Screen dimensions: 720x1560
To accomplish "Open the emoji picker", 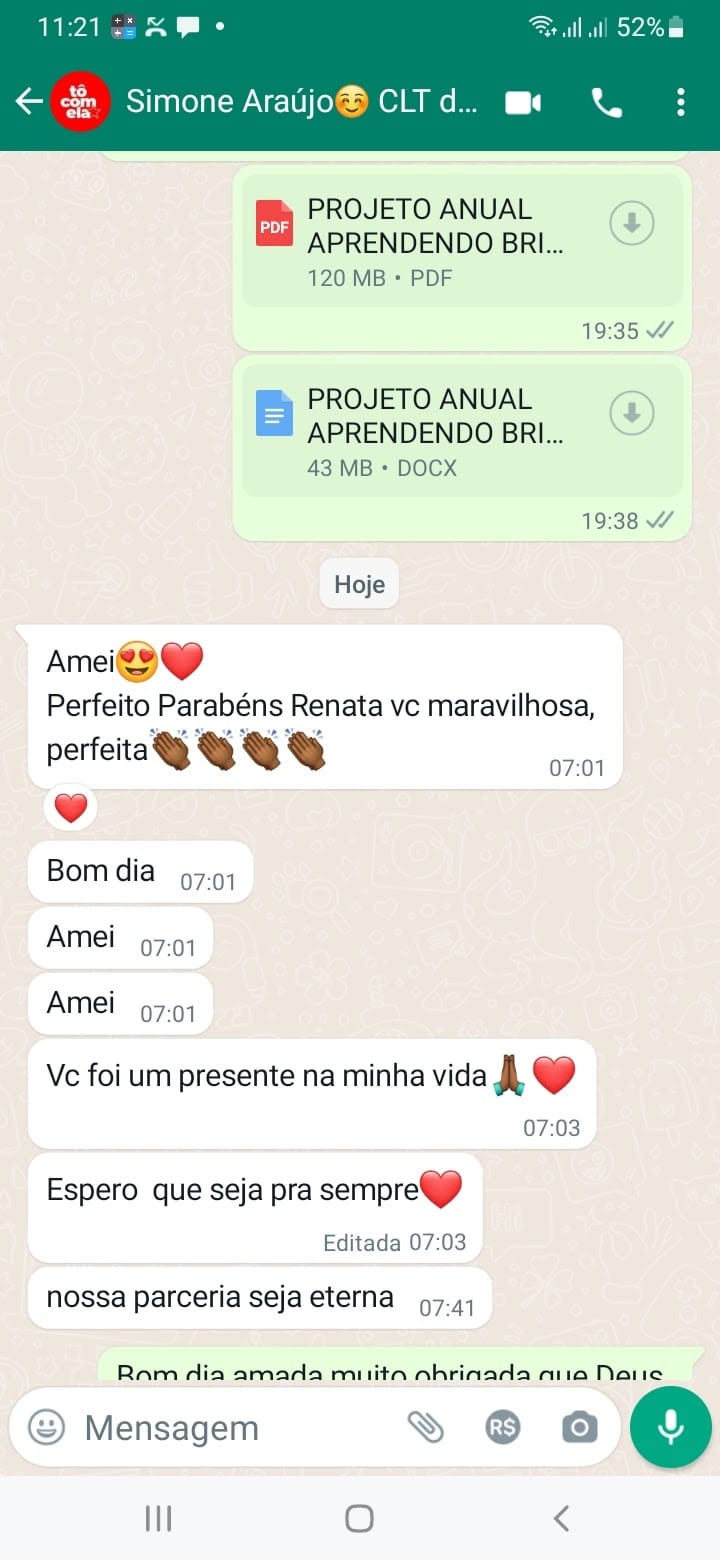I will 46,1427.
